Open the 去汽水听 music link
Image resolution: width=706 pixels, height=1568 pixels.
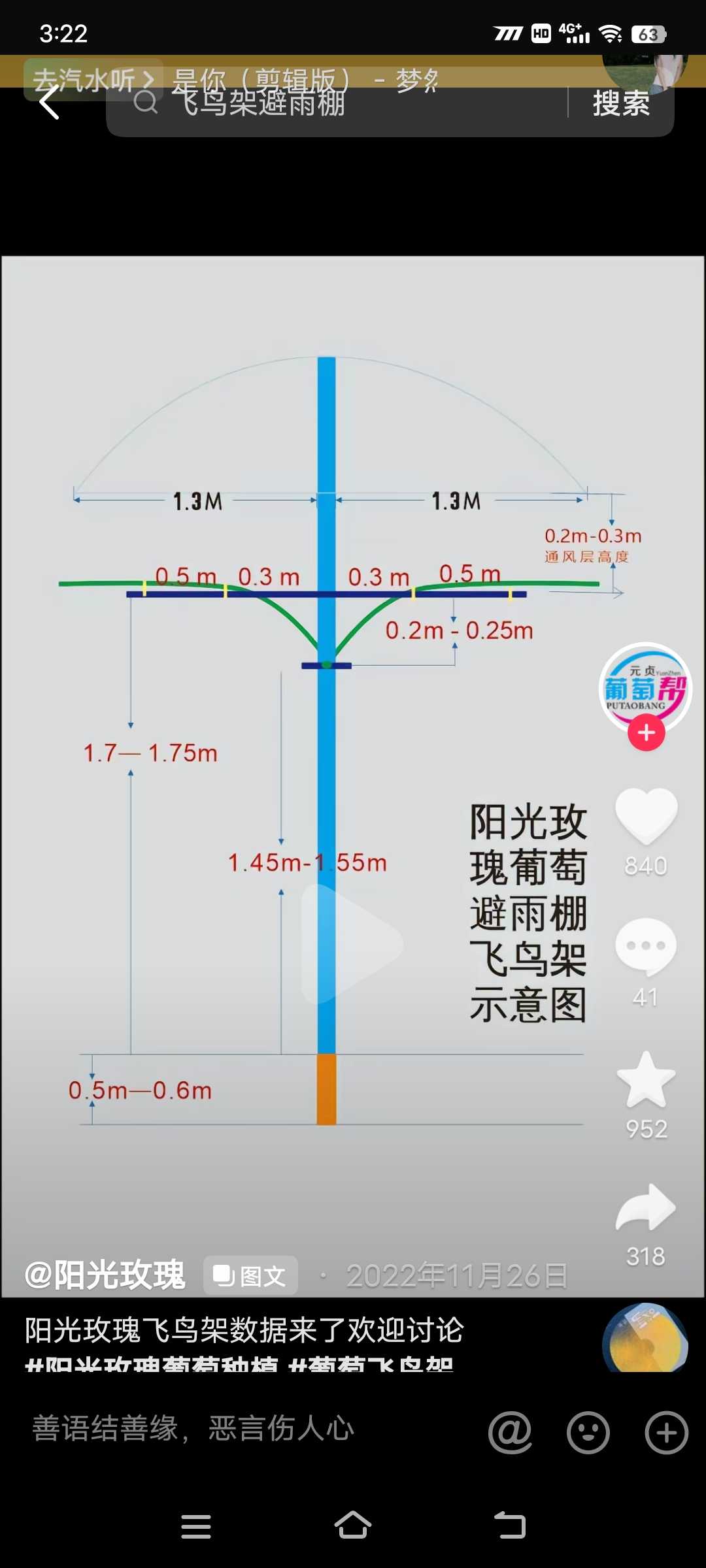[93, 80]
